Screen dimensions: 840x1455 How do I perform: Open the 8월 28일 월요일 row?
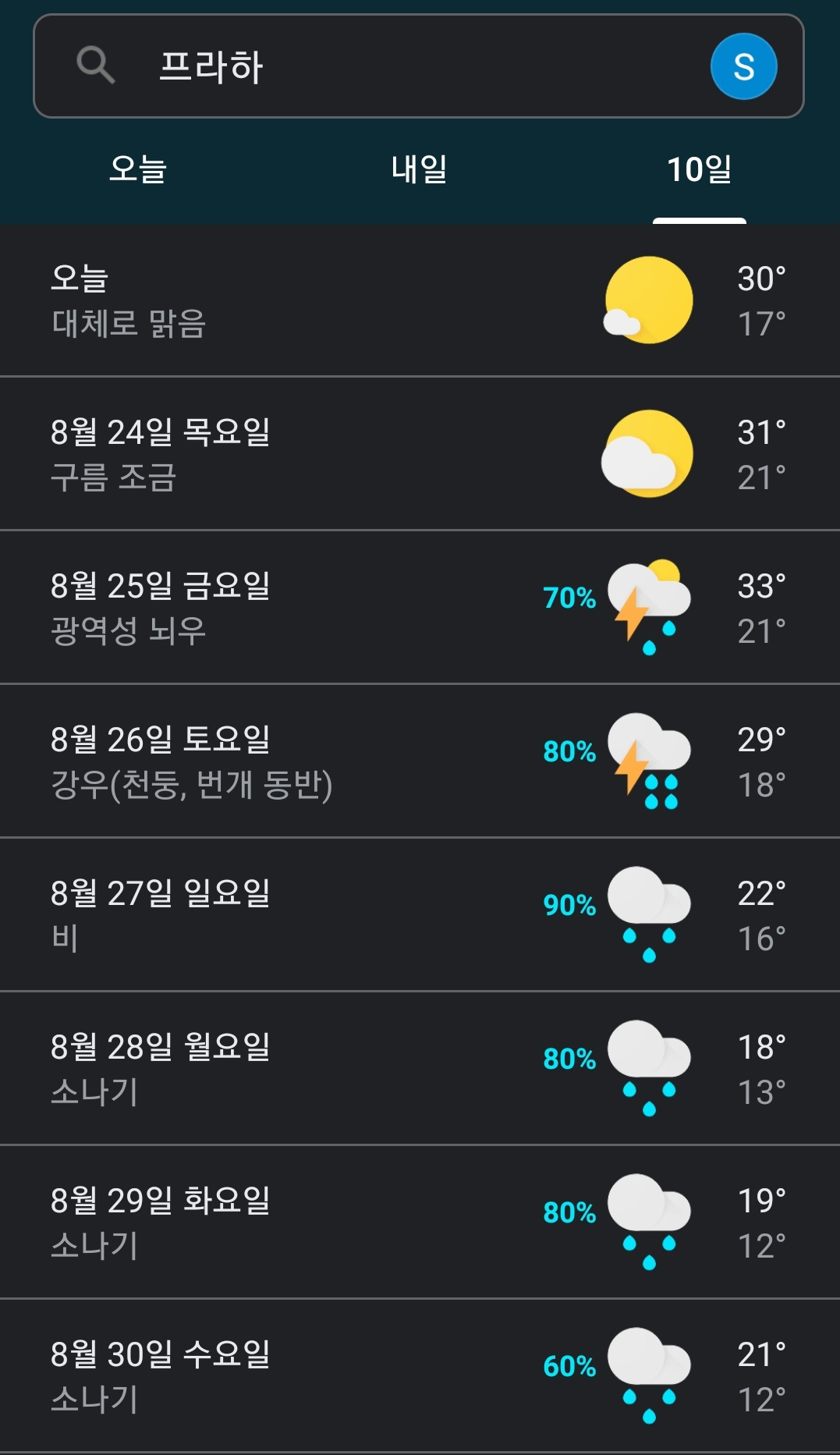click(420, 1069)
